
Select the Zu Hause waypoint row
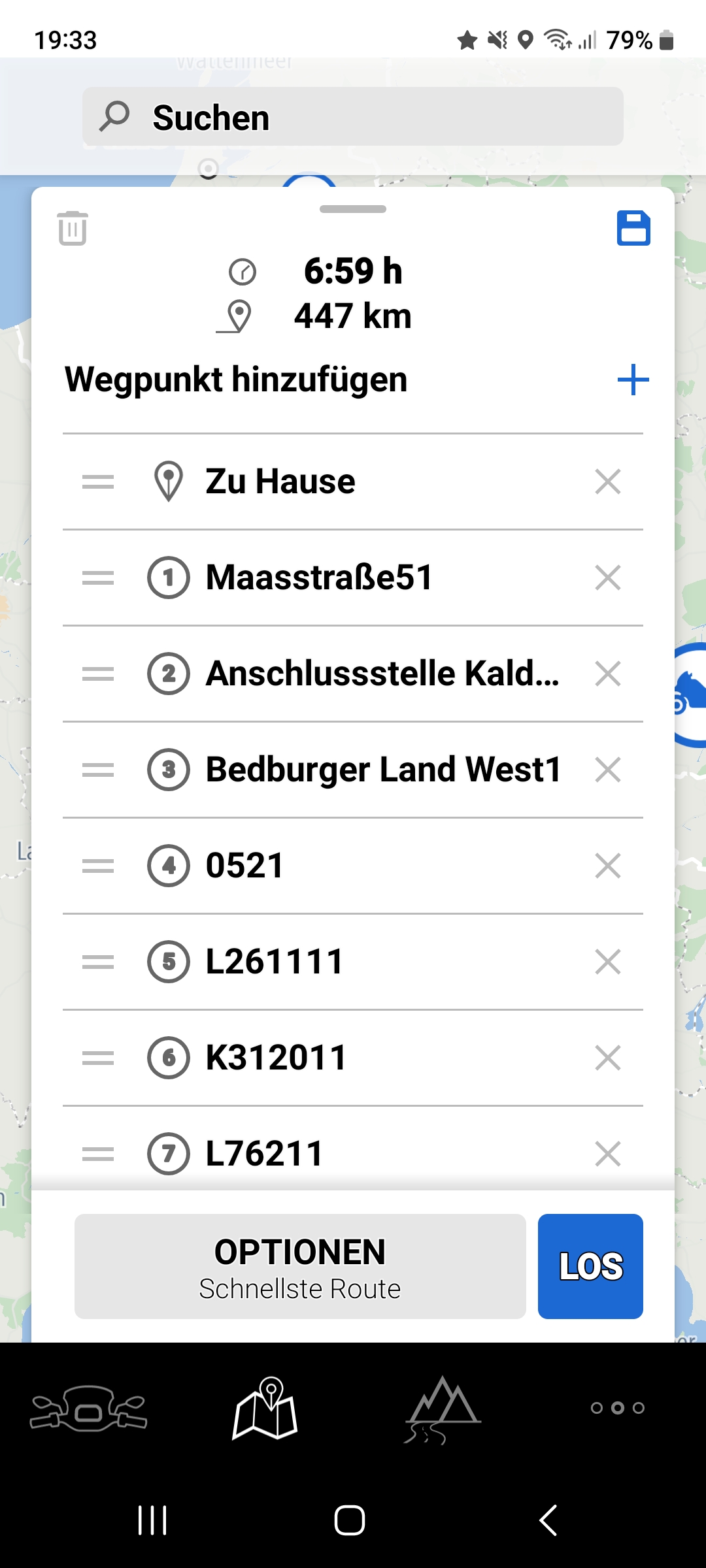click(353, 482)
